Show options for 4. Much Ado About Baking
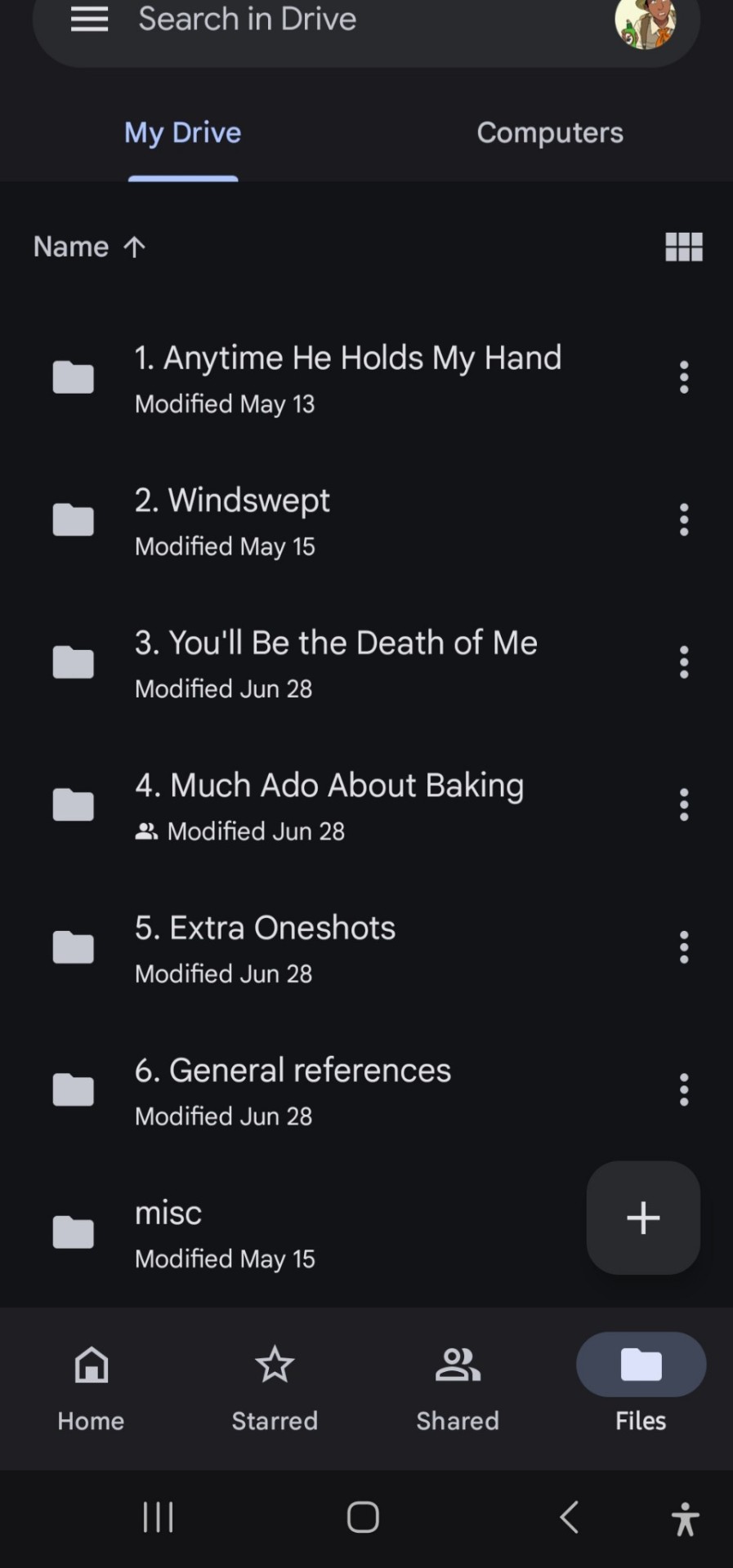 [x=684, y=804]
